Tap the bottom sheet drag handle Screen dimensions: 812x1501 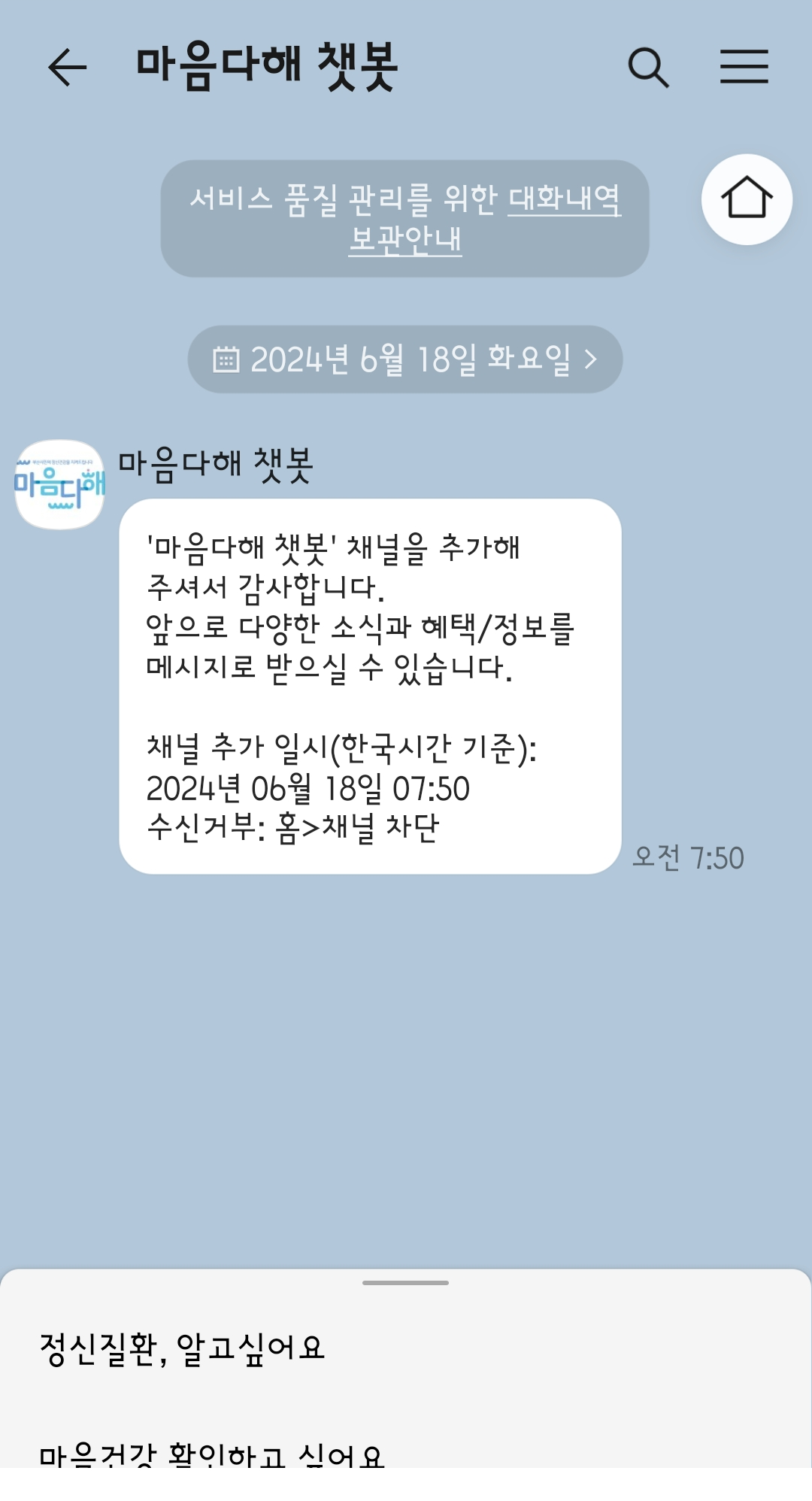pos(405,1283)
